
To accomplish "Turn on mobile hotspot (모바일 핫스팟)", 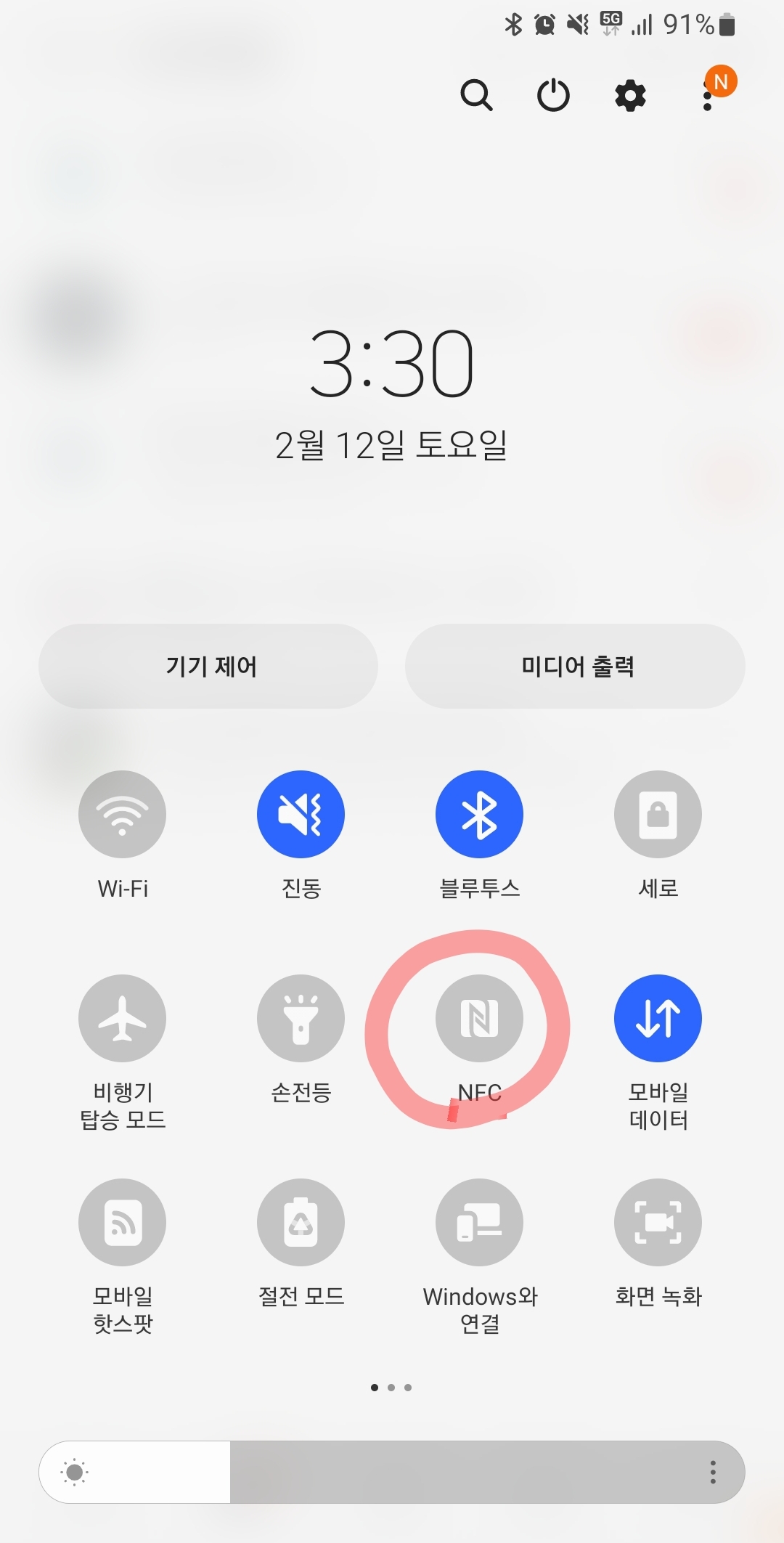I will pos(123,1222).
